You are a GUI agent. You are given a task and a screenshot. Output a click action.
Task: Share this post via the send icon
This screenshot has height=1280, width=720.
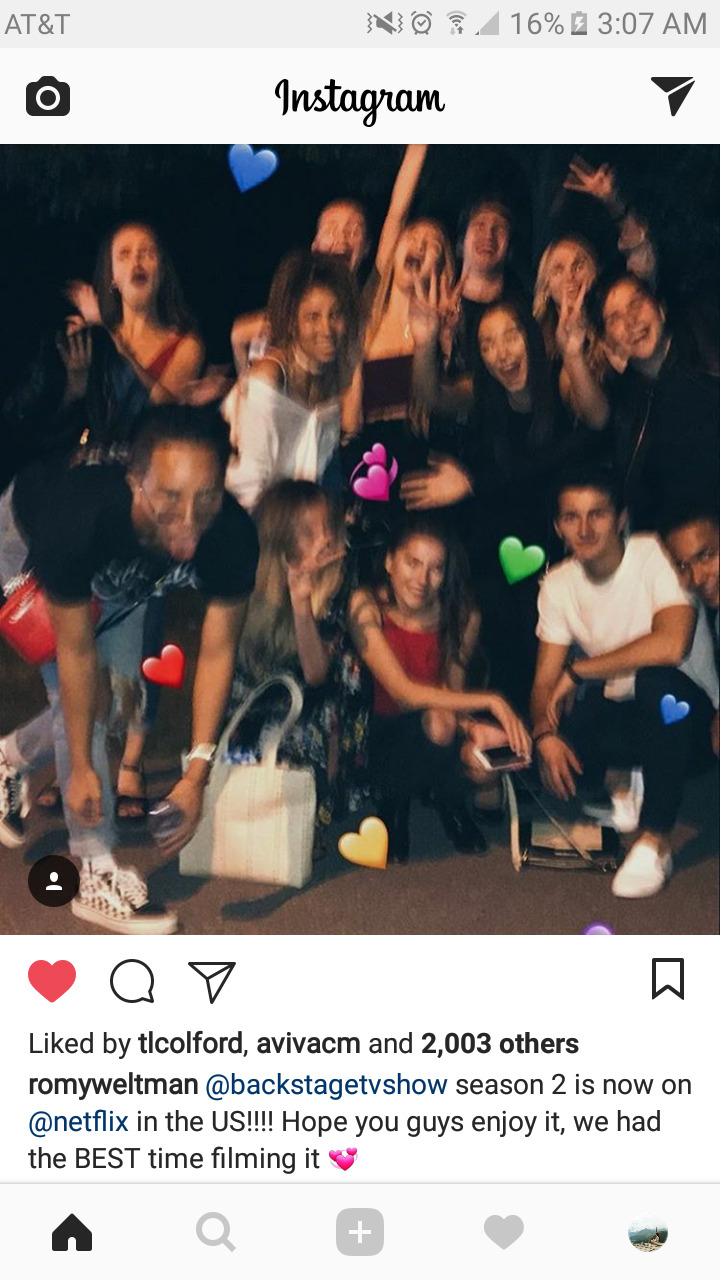coord(212,981)
